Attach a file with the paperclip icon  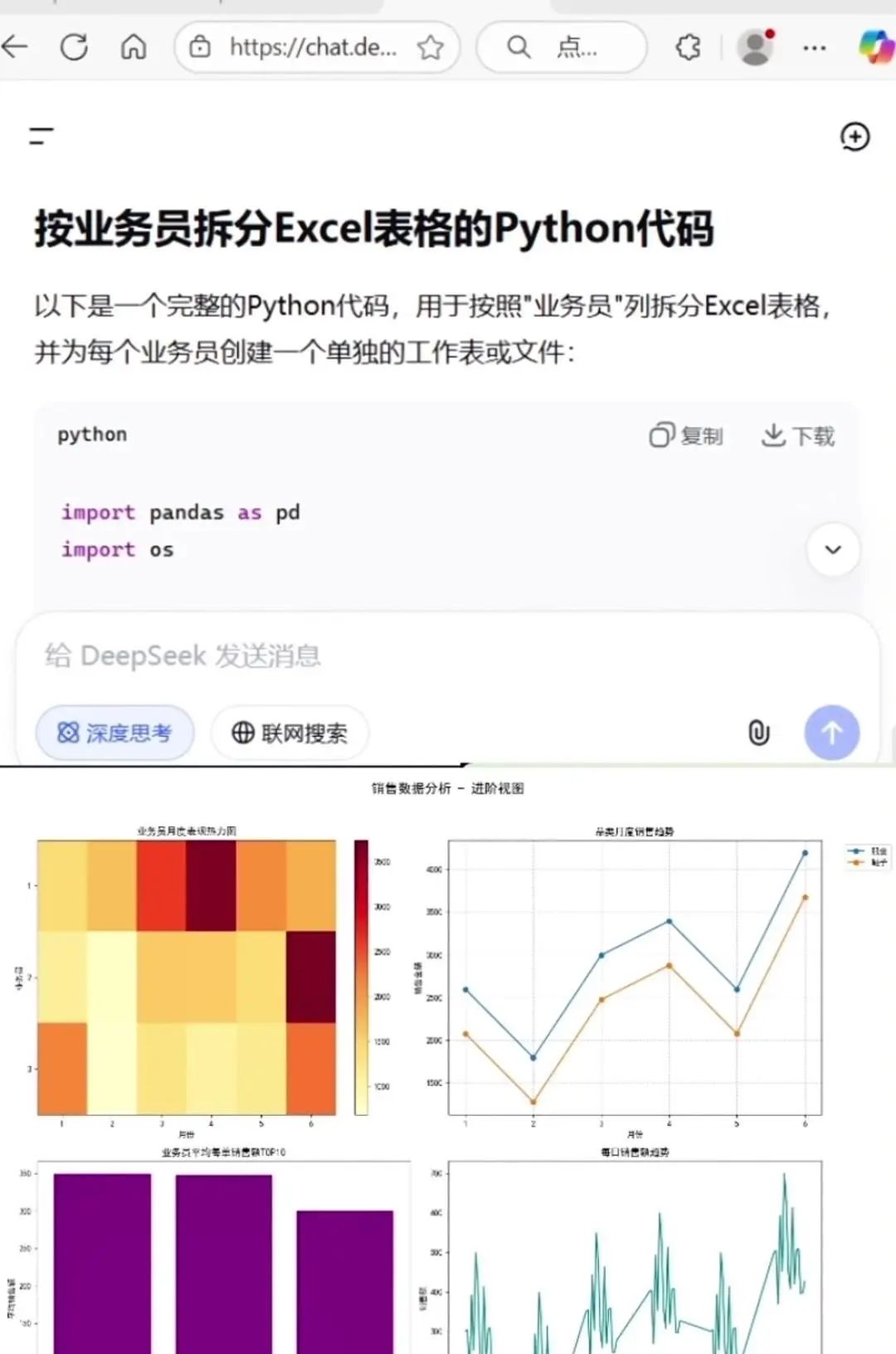(x=757, y=733)
